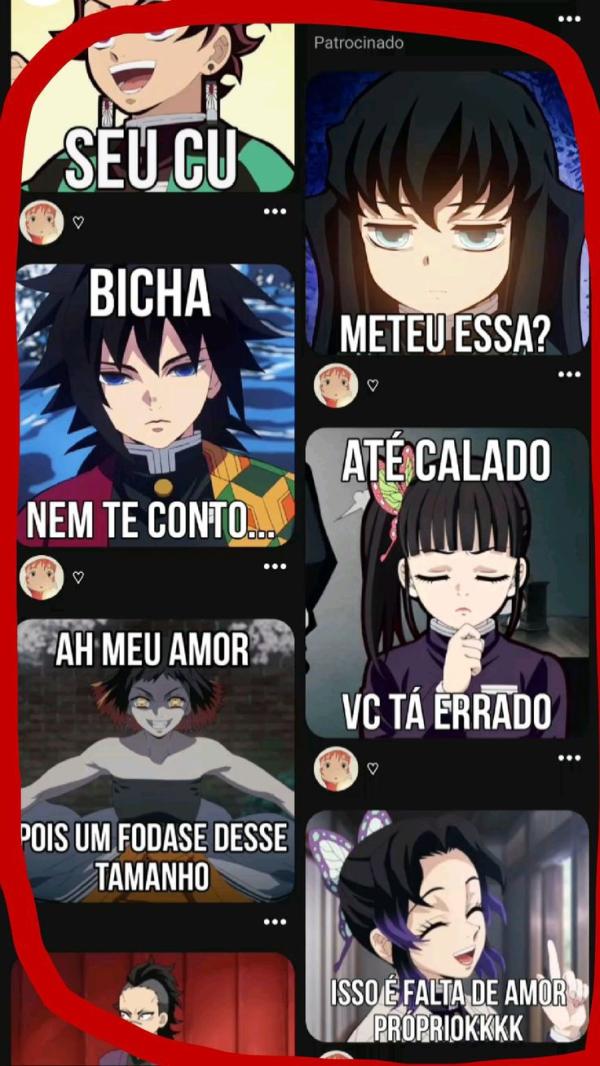Open the "AH MEU AMOR" meme pin

point(157,760)
